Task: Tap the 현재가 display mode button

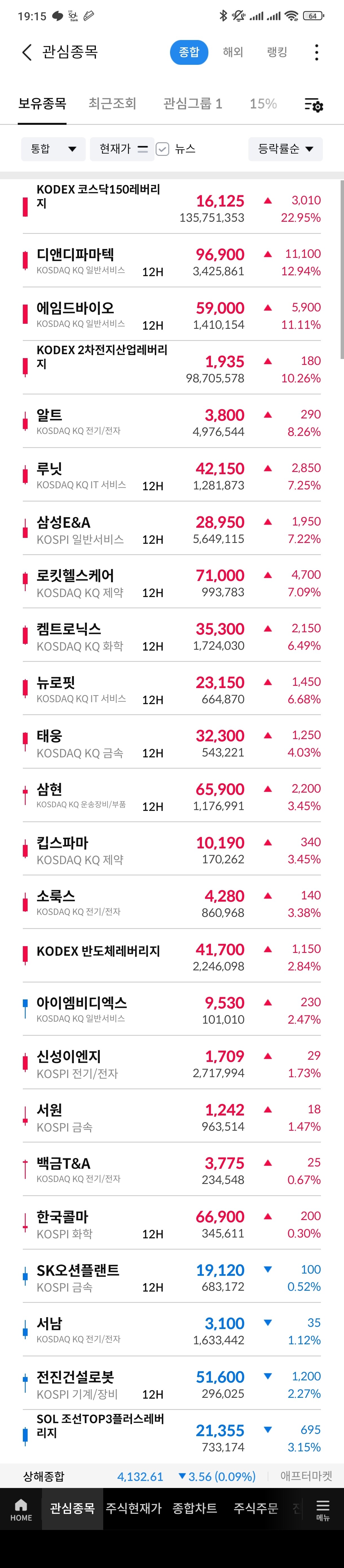Action: coord(122,148)
